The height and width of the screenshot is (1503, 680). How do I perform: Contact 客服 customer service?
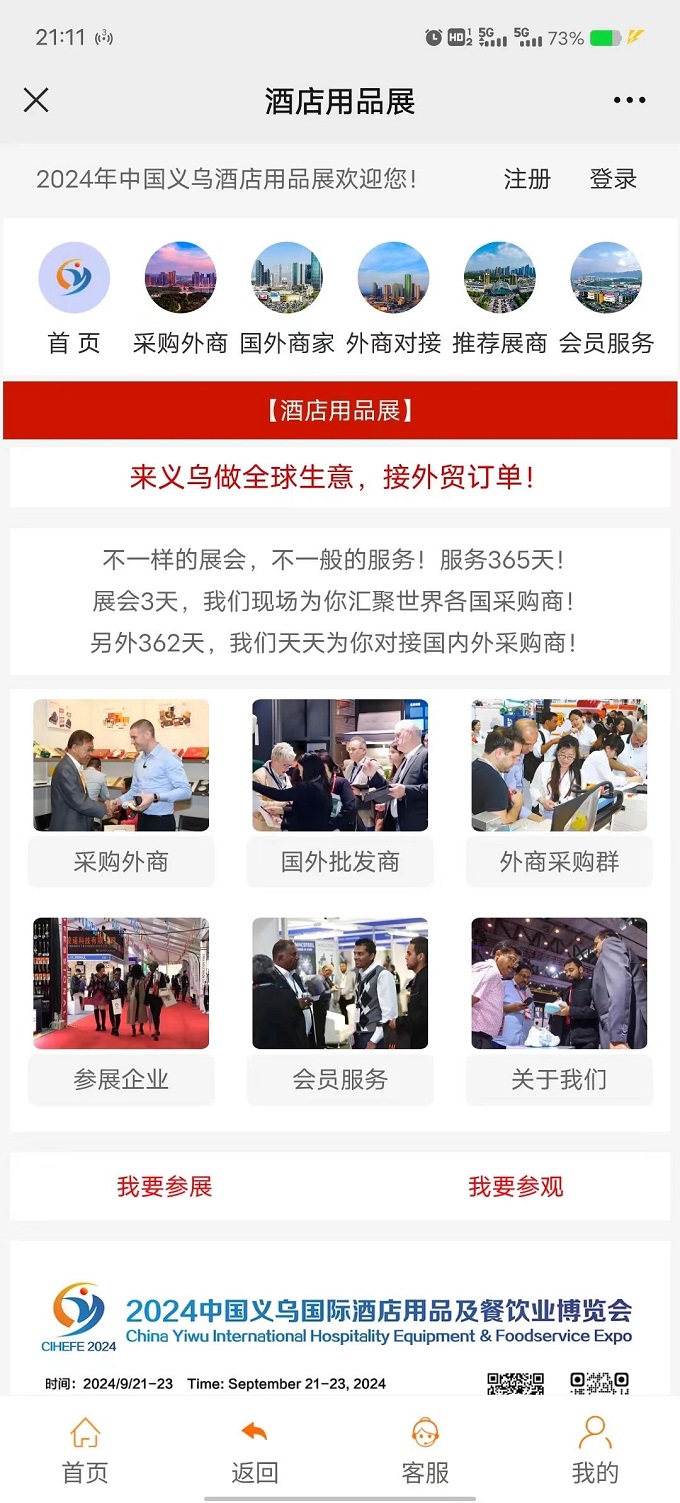pyautogui.click(x=425, y=1450)
